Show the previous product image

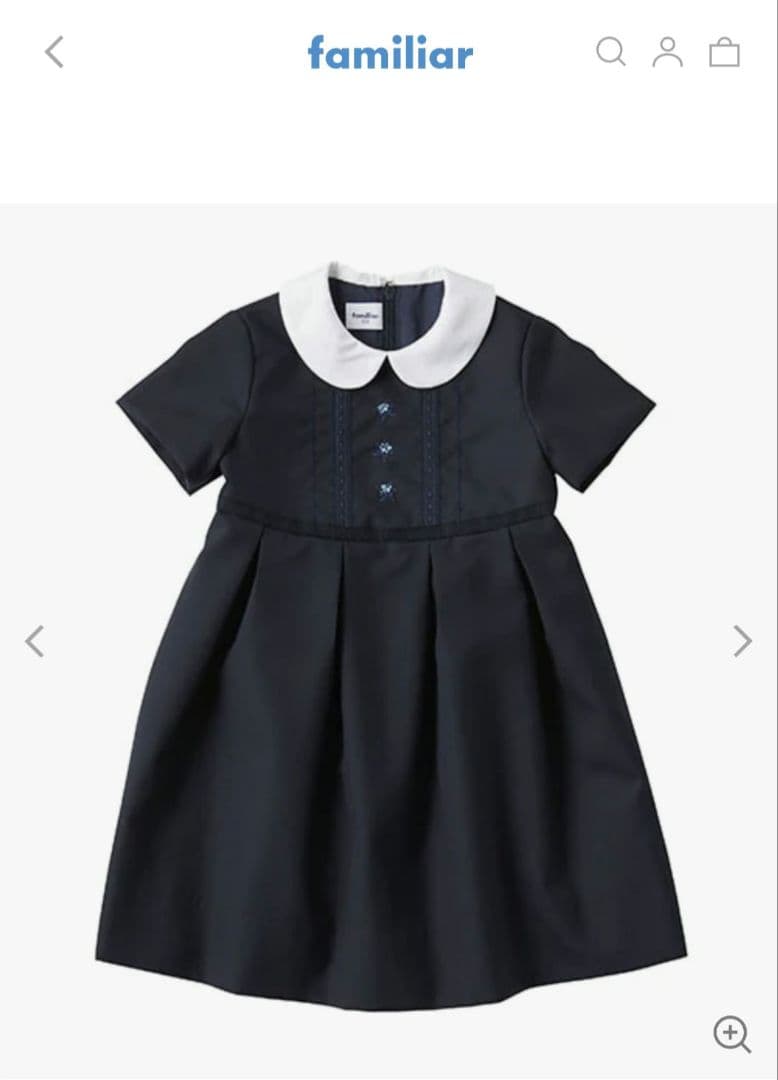tap(35, 640)
